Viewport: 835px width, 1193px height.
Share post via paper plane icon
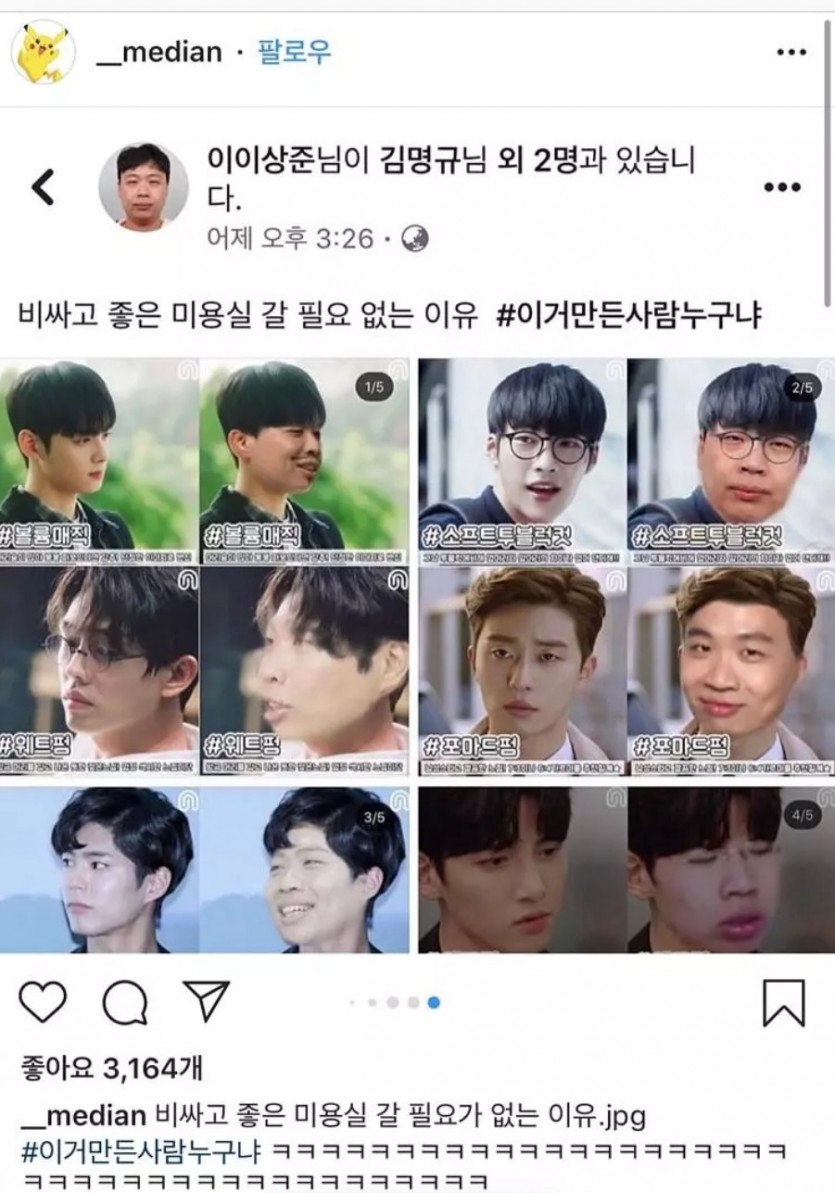[x=206, y=1001]
